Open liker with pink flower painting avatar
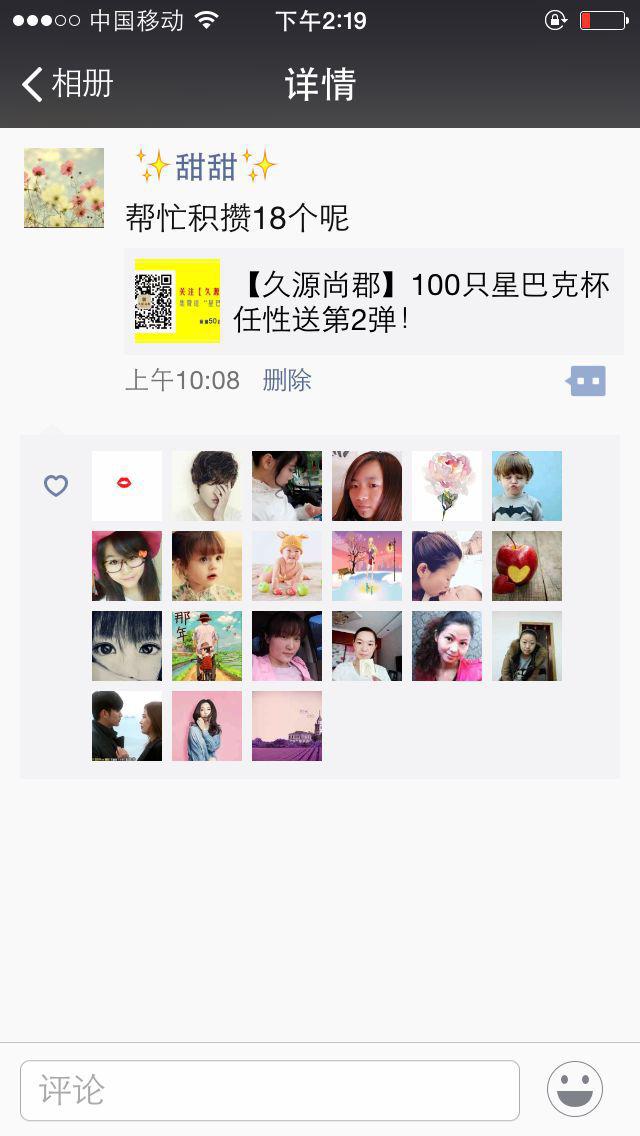 (x=447, y=486)
